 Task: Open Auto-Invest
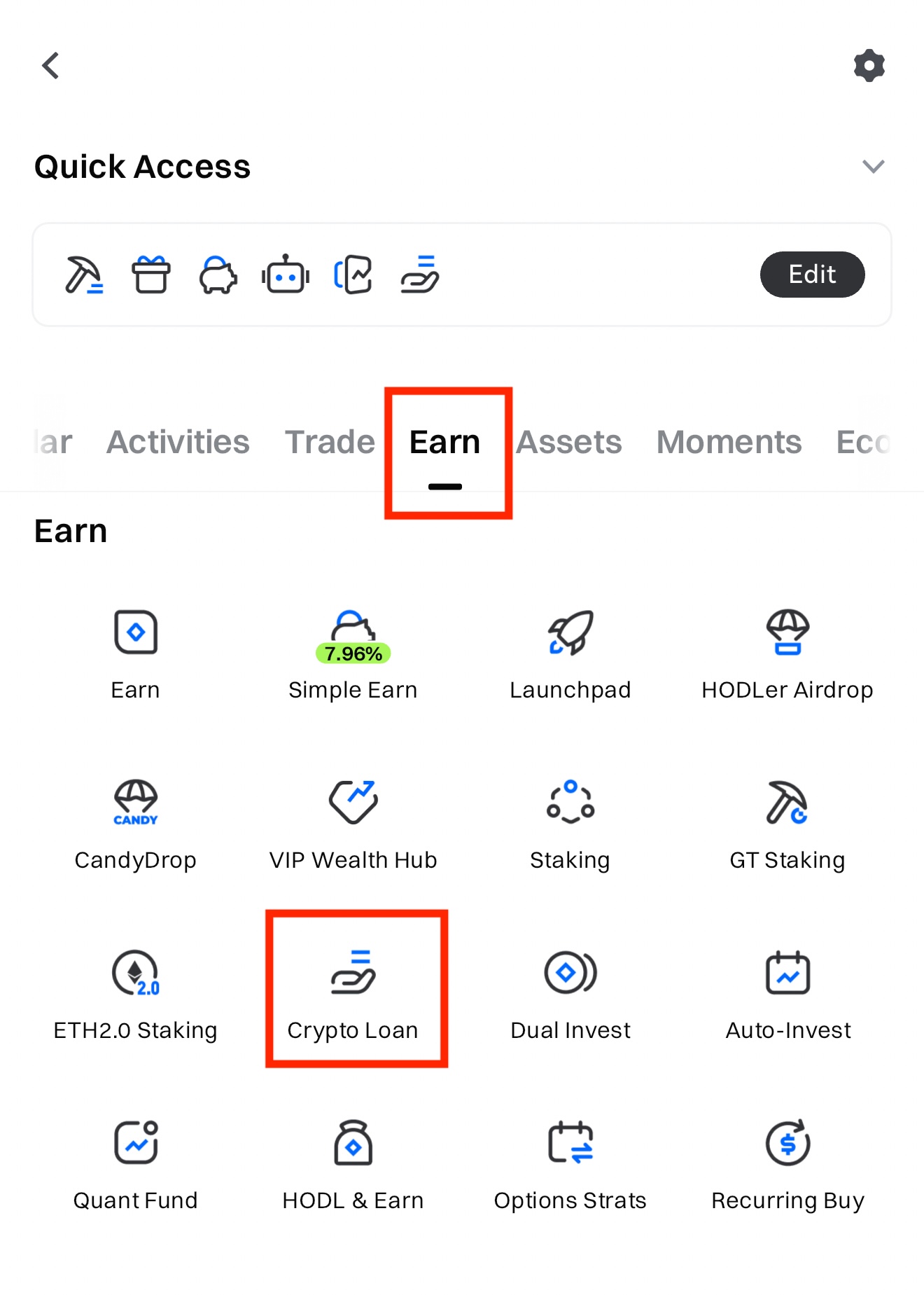click(x=787, y=995)
